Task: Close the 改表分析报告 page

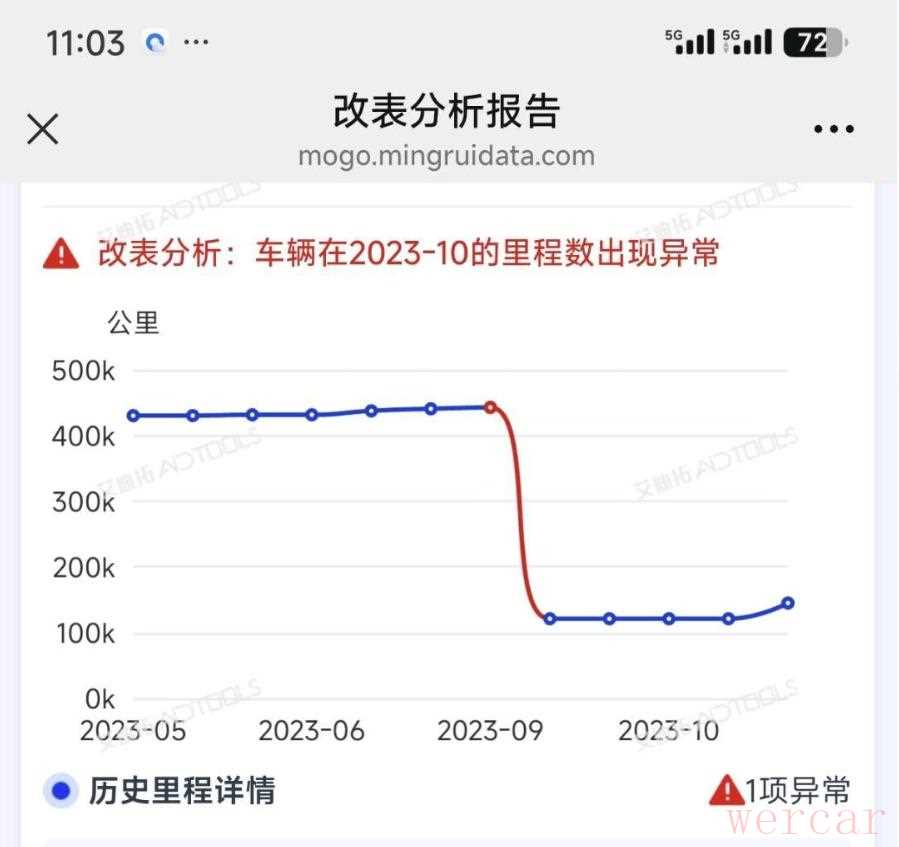Action: [x=43, y=128]
